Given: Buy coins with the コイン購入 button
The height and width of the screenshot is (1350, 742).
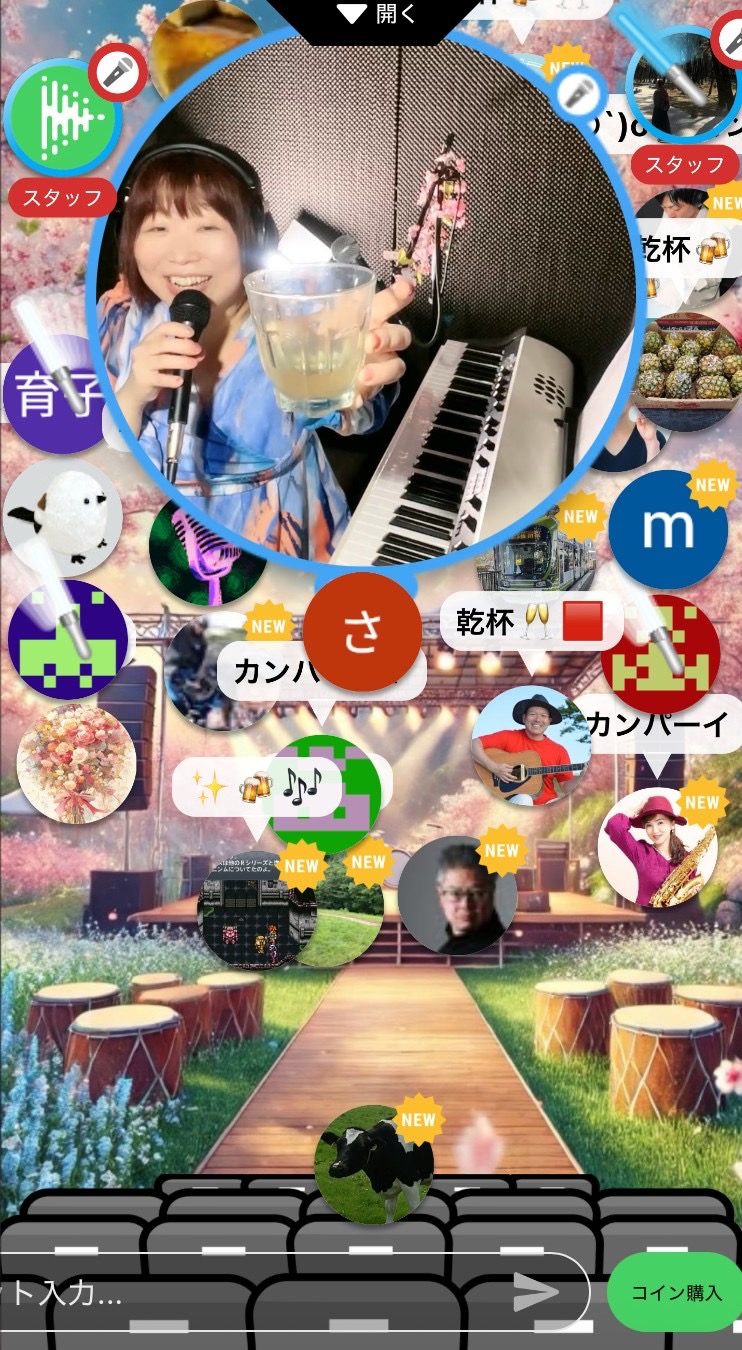Looking at the screenshot, I should pos(676,1292).
